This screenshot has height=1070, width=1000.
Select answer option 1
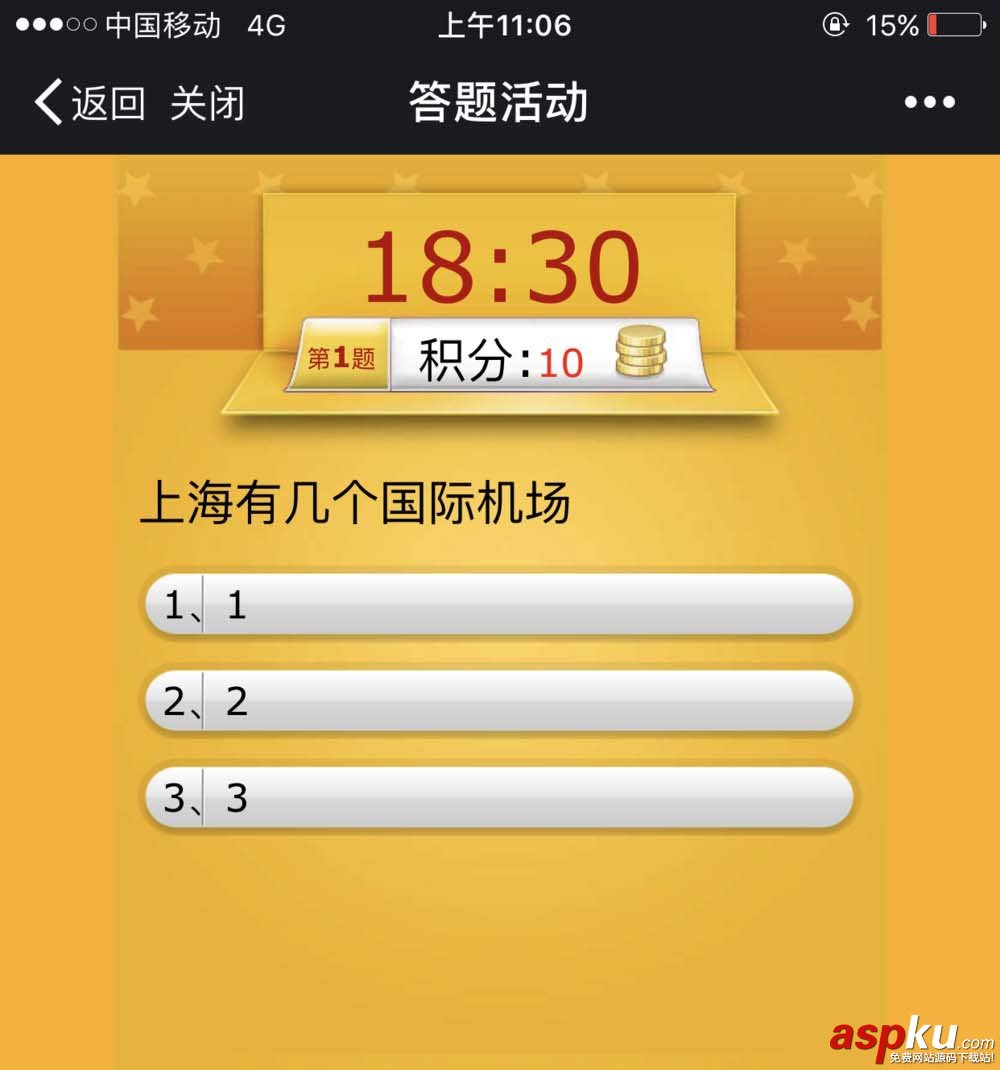tap(500, 604)
